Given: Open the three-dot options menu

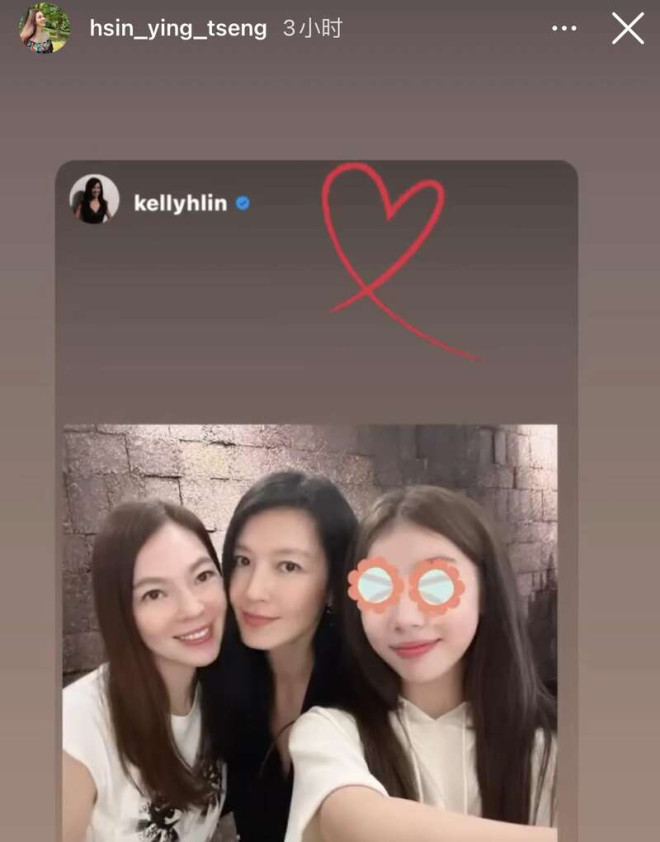Looking at the screenshot, I should click(x=565, y=29).
